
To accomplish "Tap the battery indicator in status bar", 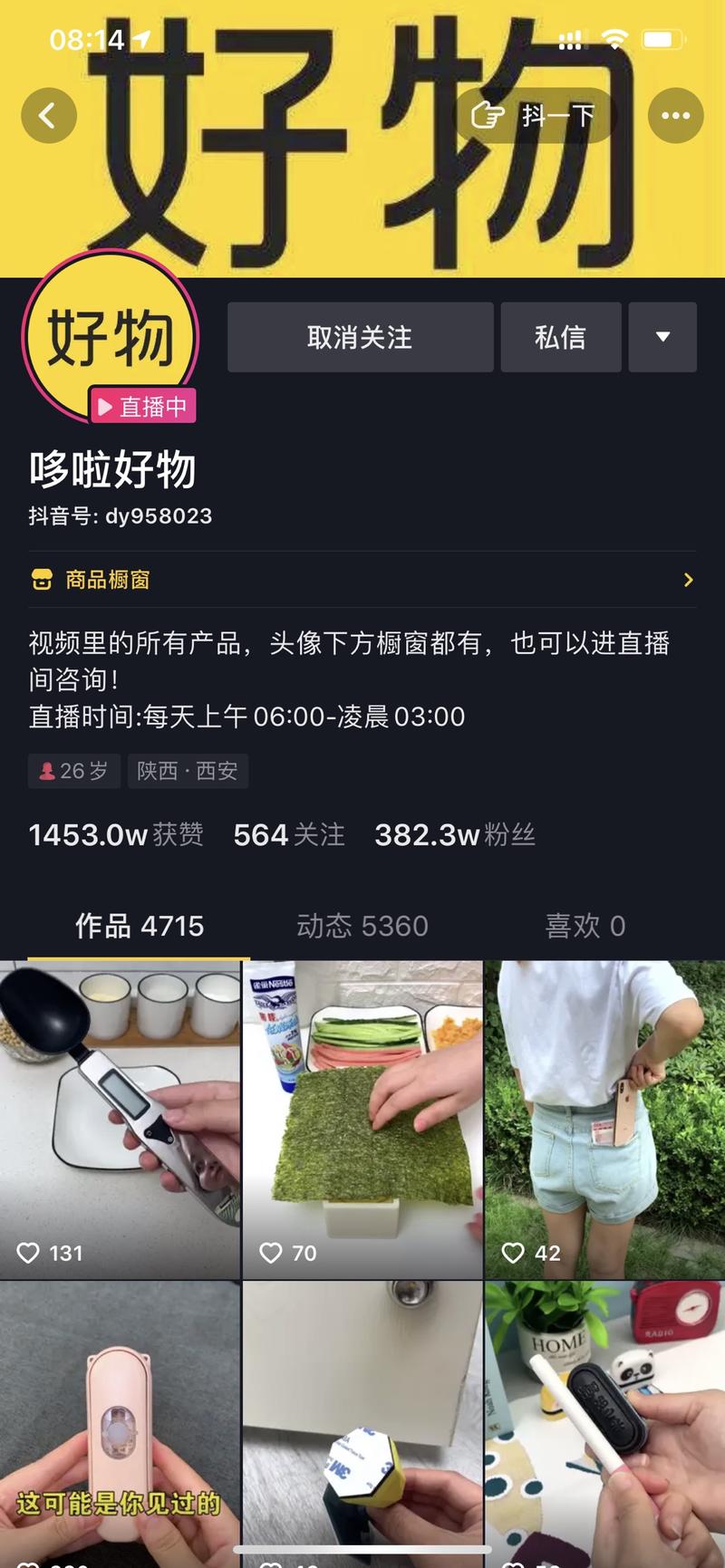I will (661, 38).
